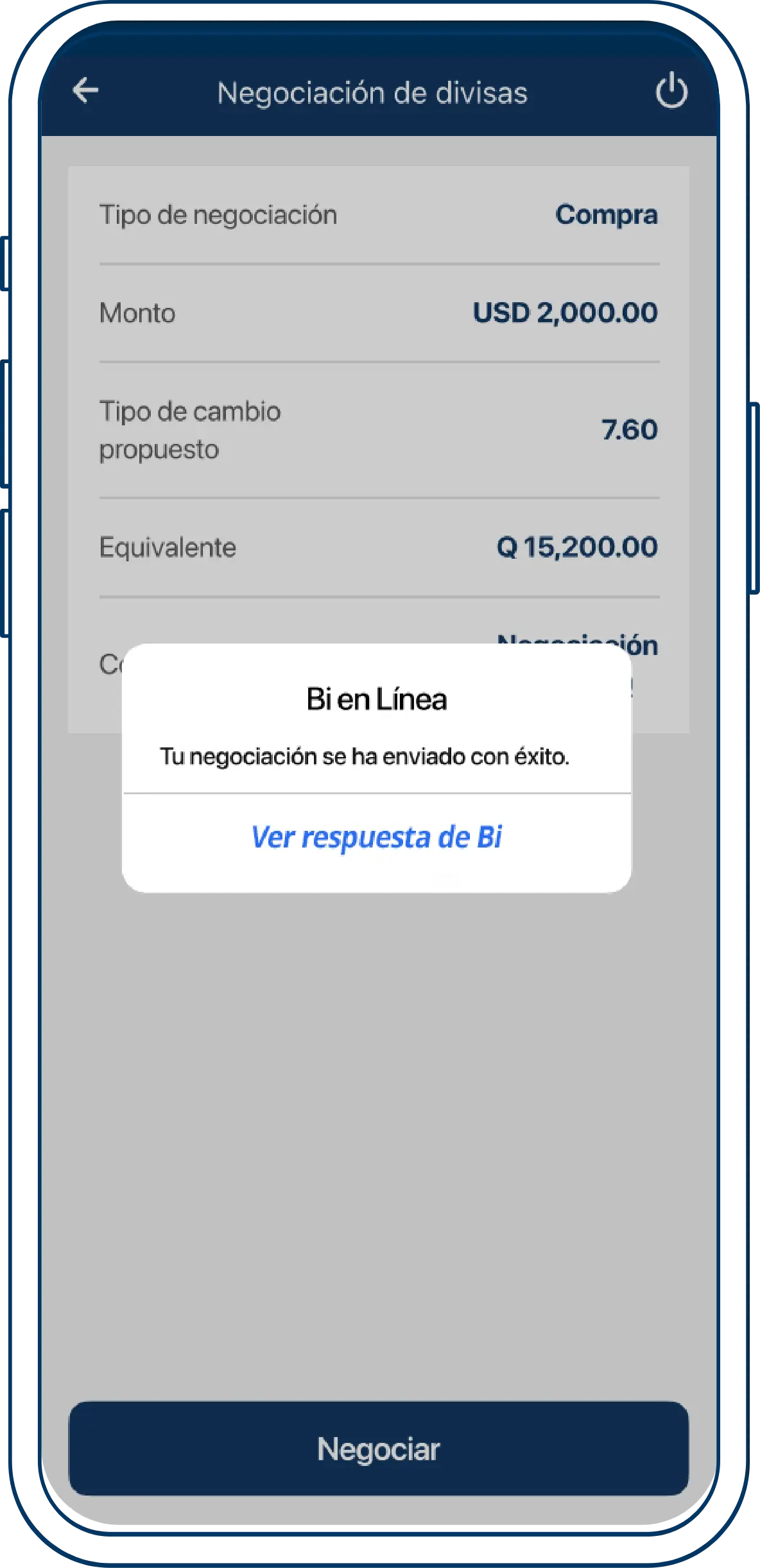The height and width of the screenshot is (1568, 760).
Task: Select the Compra negotiation type value
Action: [x=606, y=215]
